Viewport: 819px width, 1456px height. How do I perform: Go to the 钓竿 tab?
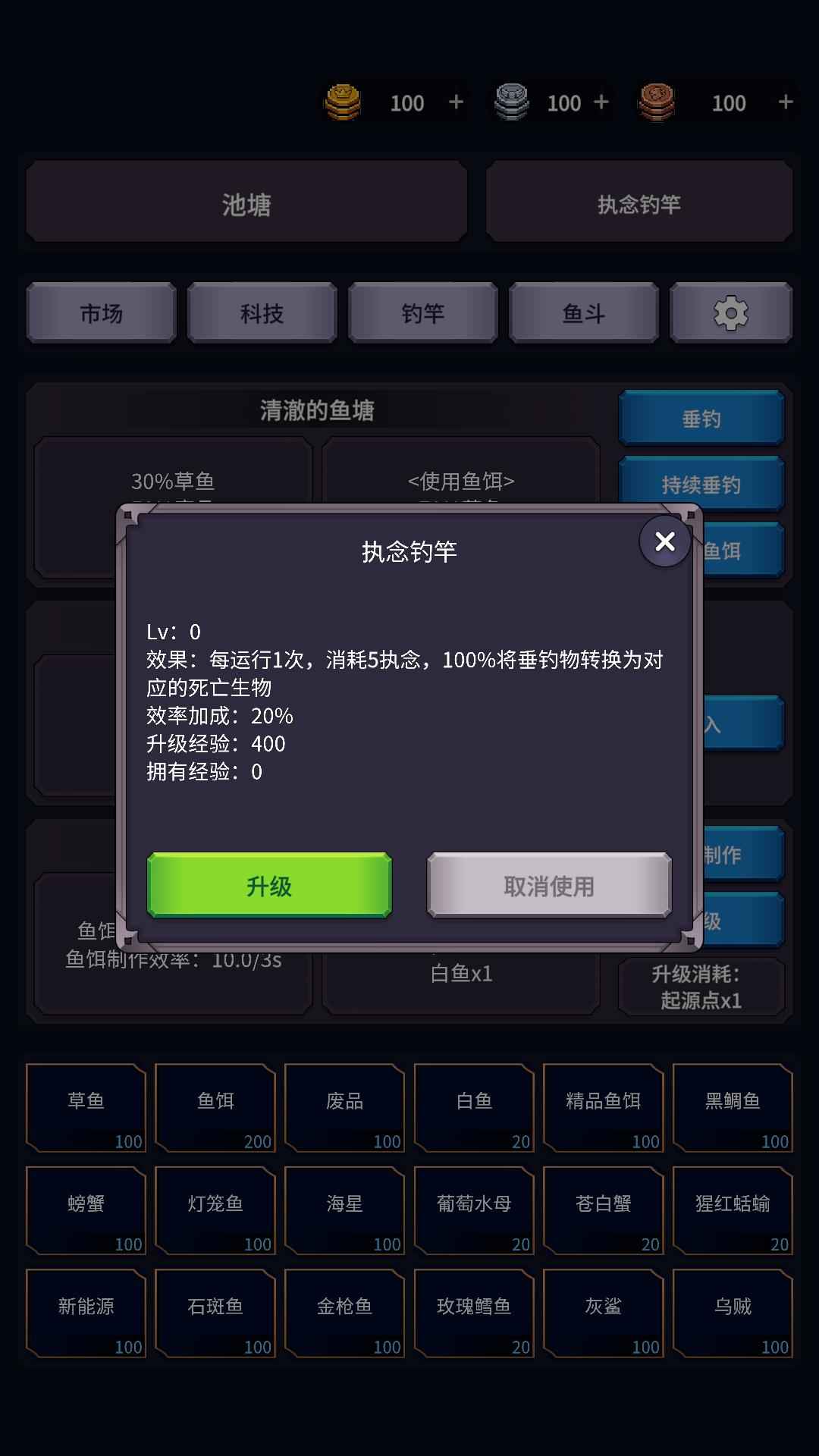pos(423,313)
